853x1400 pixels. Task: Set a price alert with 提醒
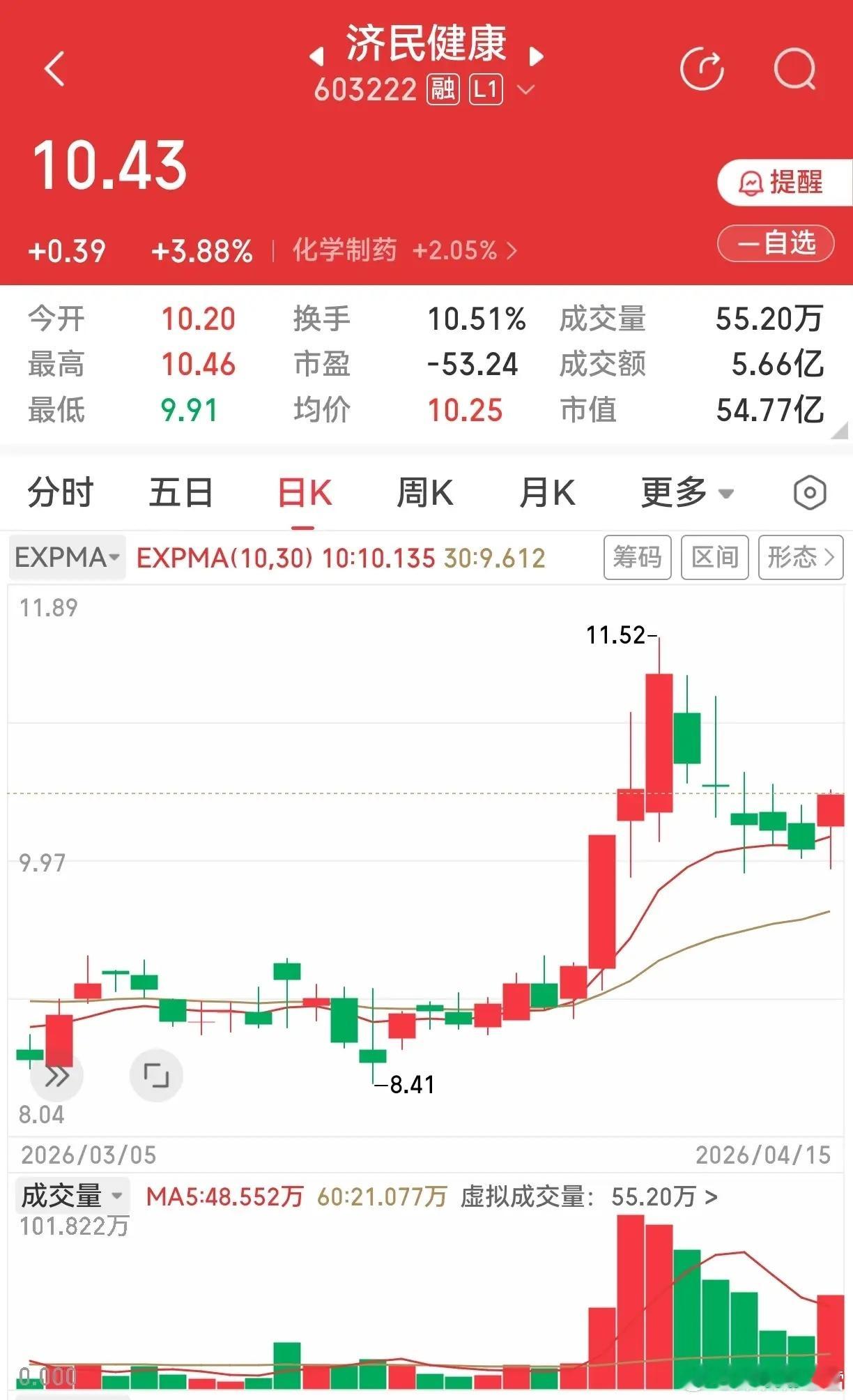[785, 183]
